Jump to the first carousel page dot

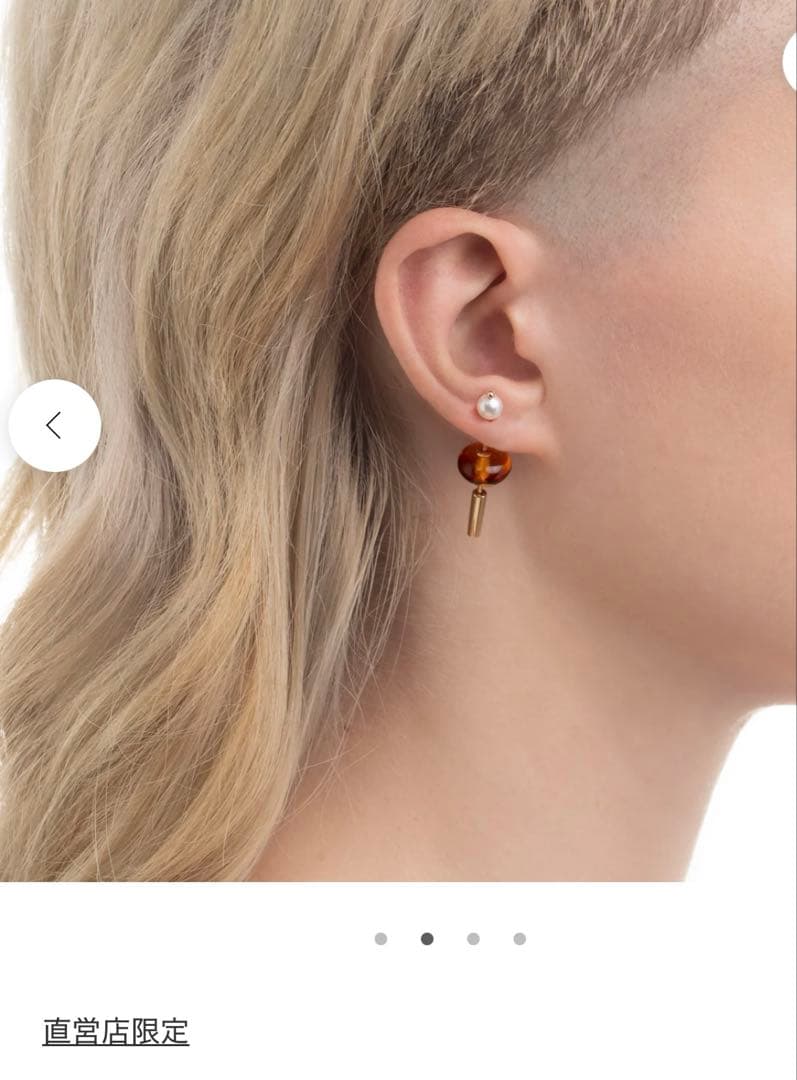tap(381, 939)
